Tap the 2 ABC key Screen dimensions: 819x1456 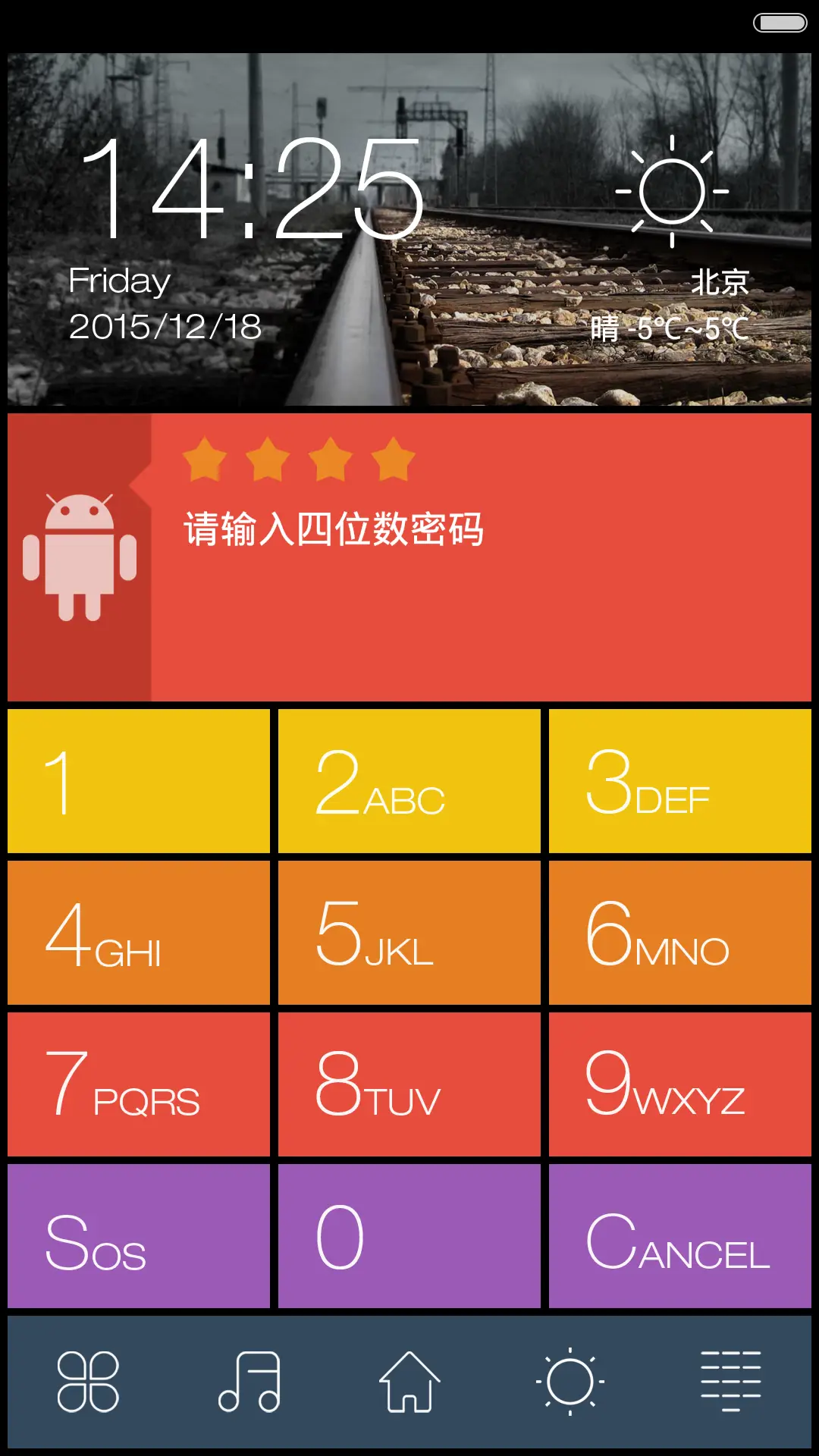pyautogui.click(x=409, y=781)
